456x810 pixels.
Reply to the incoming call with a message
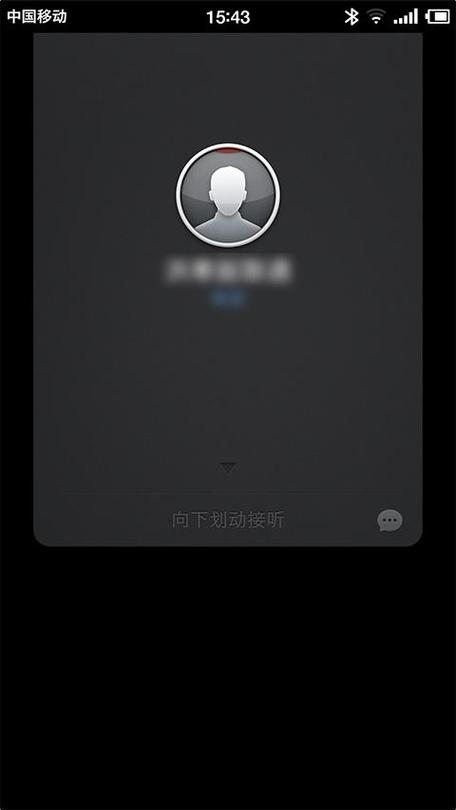tap(390, 520)
